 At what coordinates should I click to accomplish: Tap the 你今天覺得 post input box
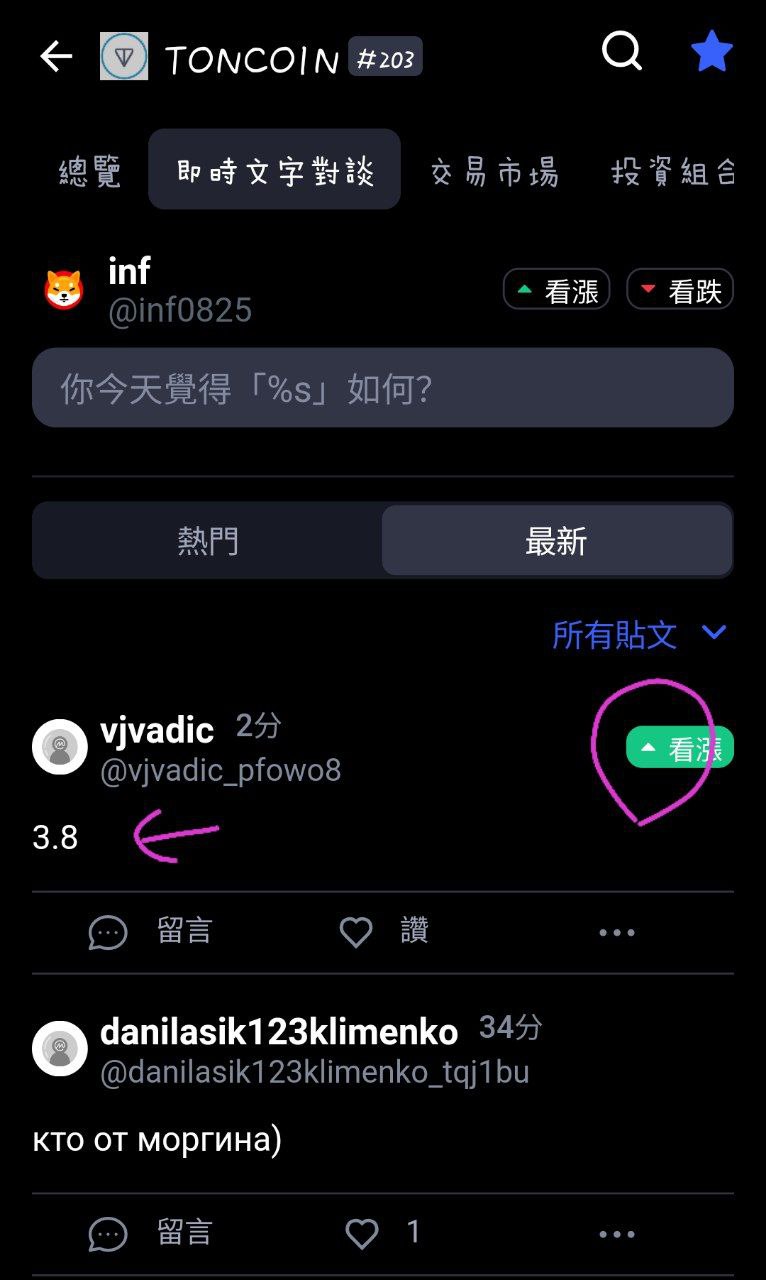click(383, 388)
